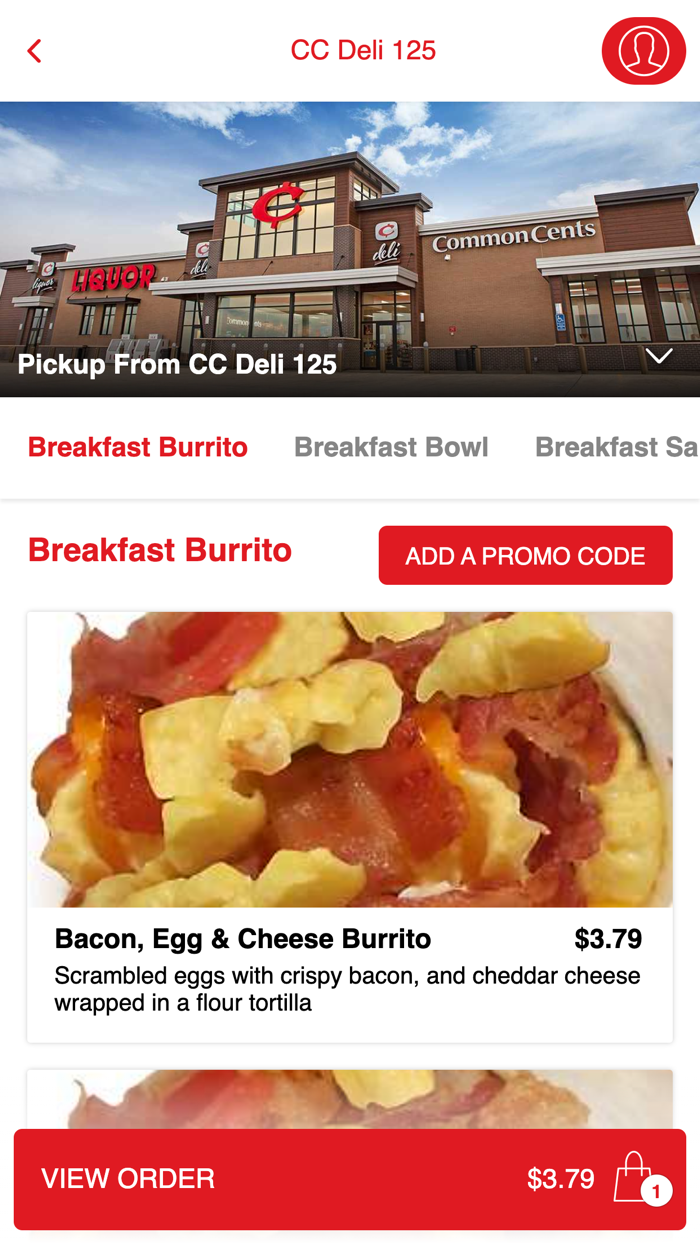Select the Breakfast Burrito tab
700x1244 pixels.
[x=138, y=447]
